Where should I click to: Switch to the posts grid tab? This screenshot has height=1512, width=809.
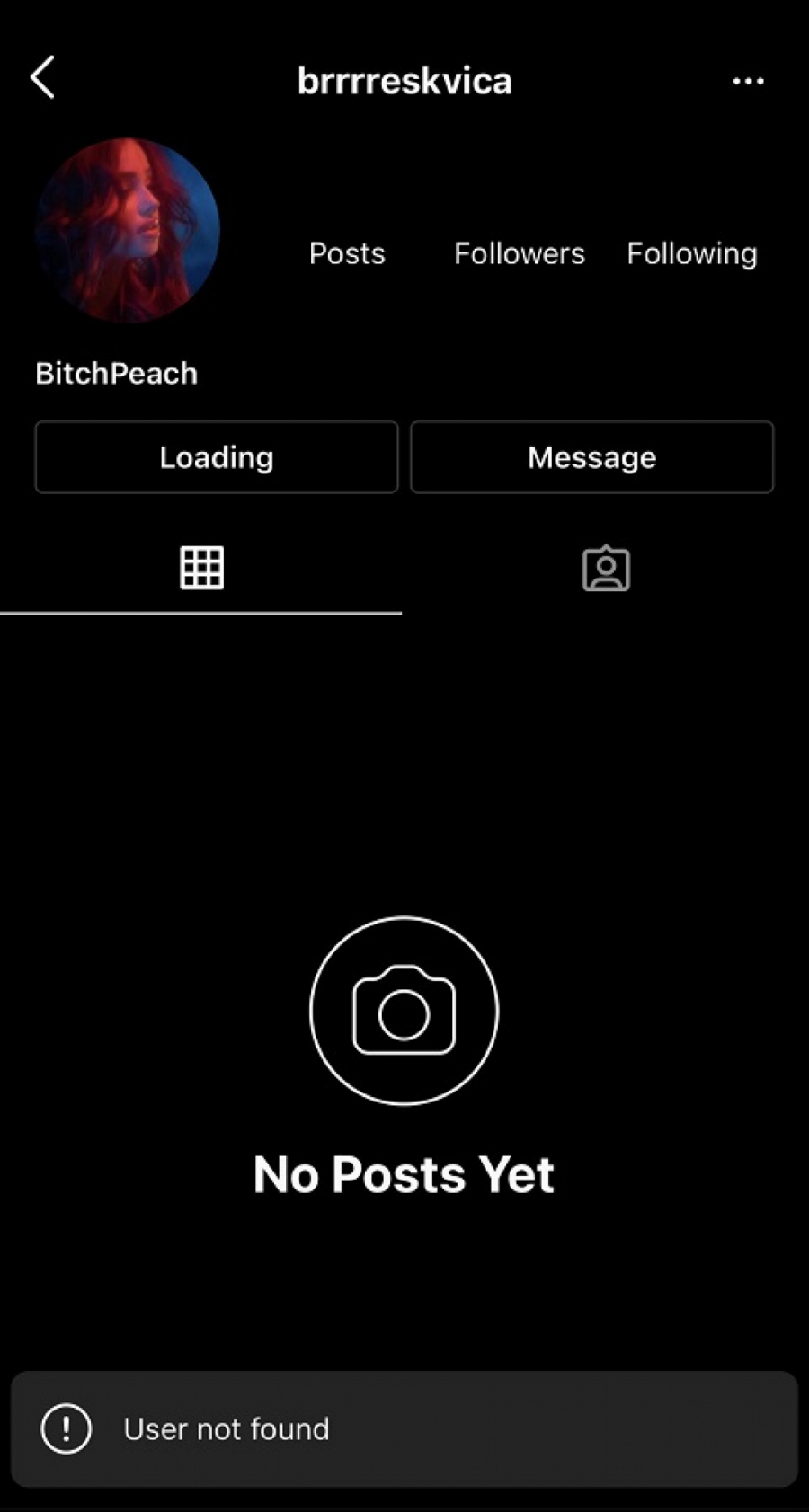click(201, 568)
